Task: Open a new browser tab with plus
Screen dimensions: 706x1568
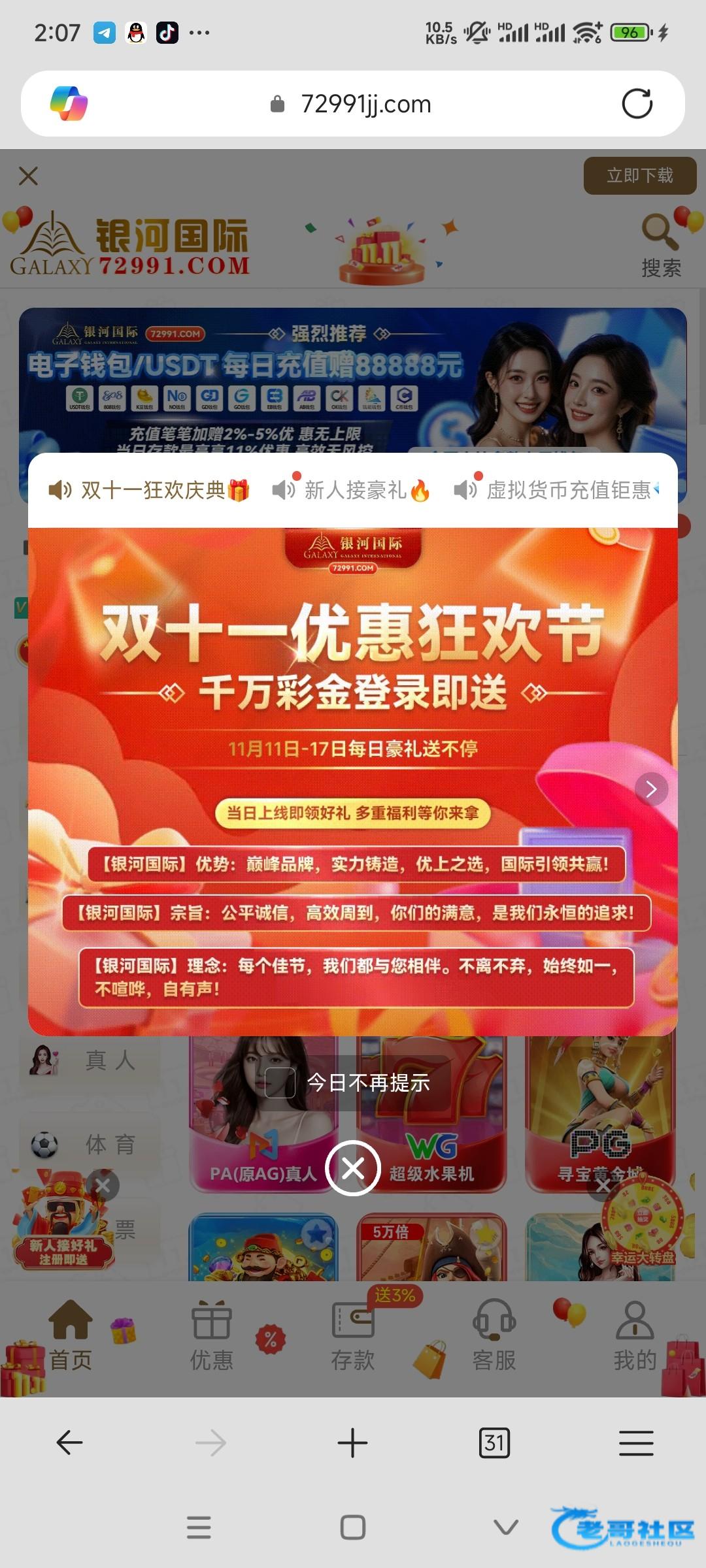Action: (352, 1443)
